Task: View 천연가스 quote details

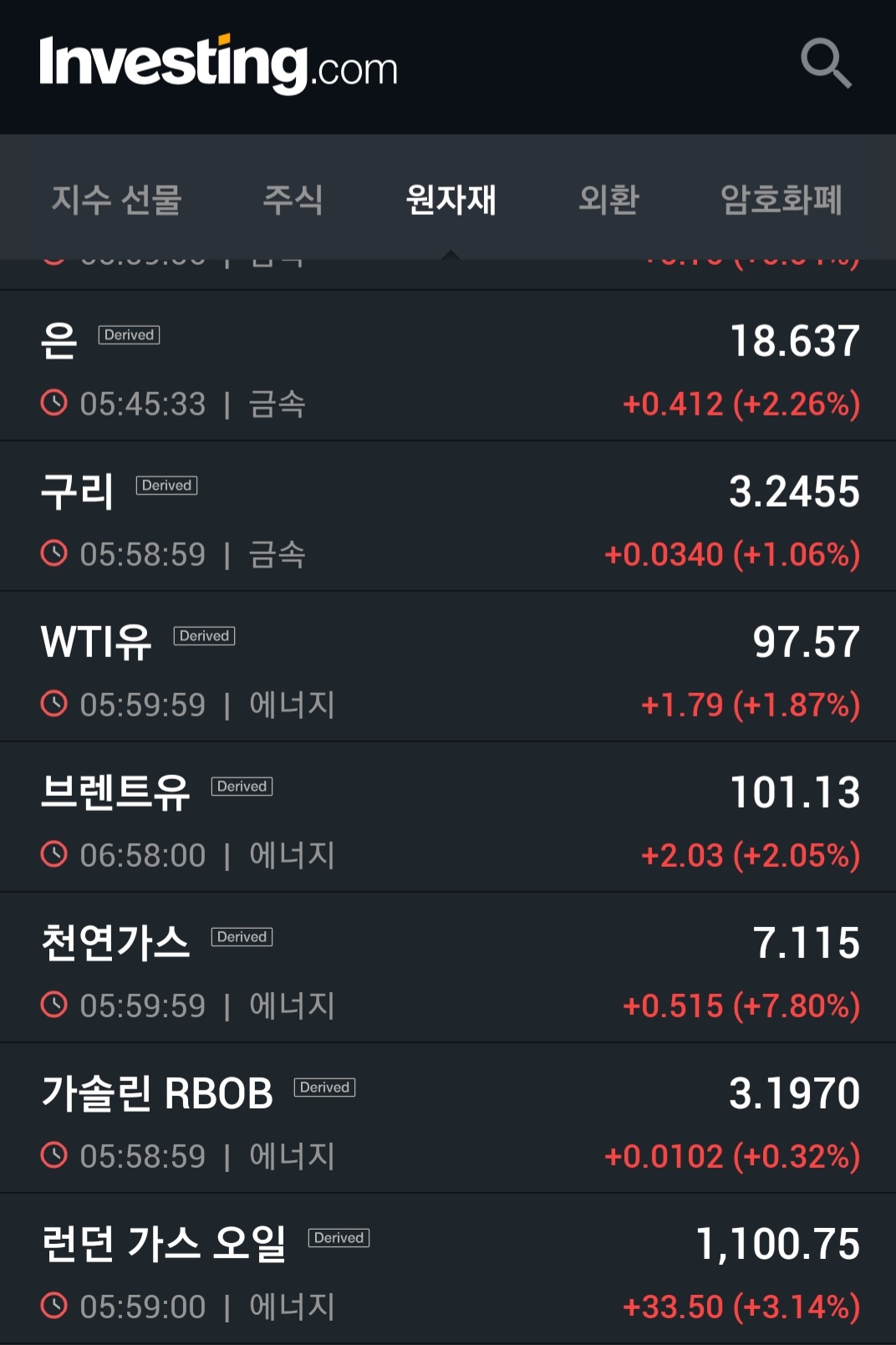Action: [x=448, y=967]
